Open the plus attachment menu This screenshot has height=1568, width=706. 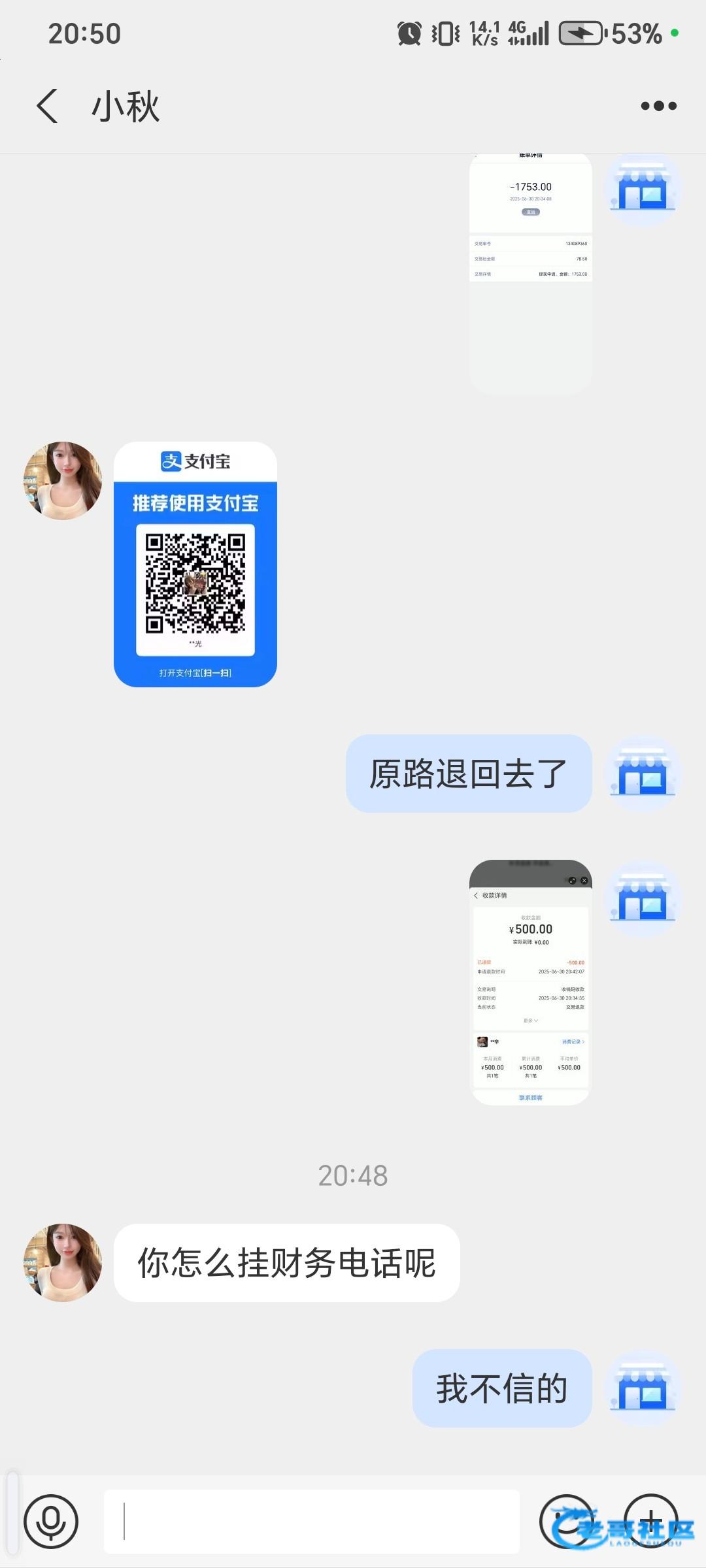[x=650, y=1521]
